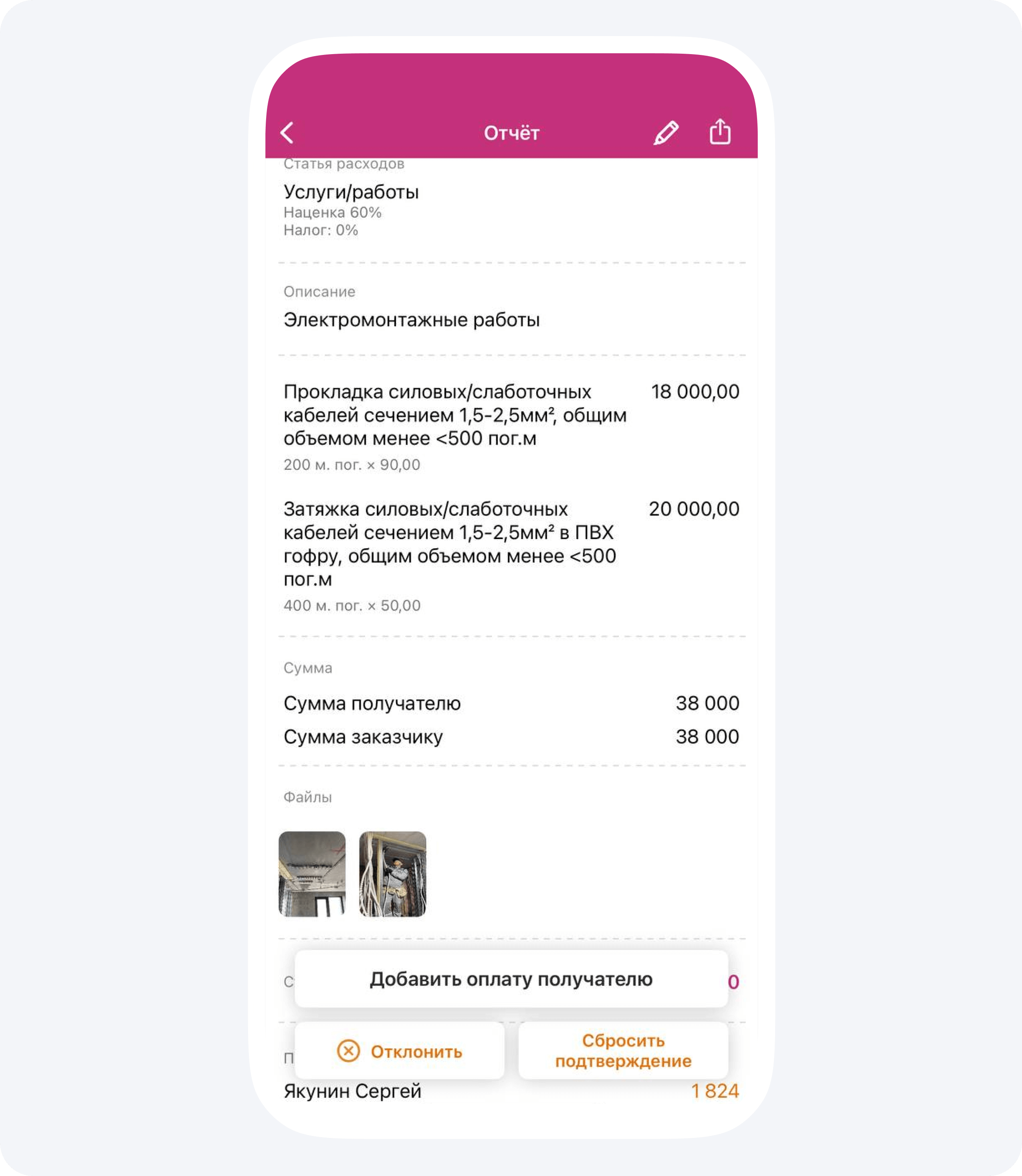This screenshot has width=1022, height=1176.
Task: Reject the report with Отклонить
Action: click(x=399, y=1051)
